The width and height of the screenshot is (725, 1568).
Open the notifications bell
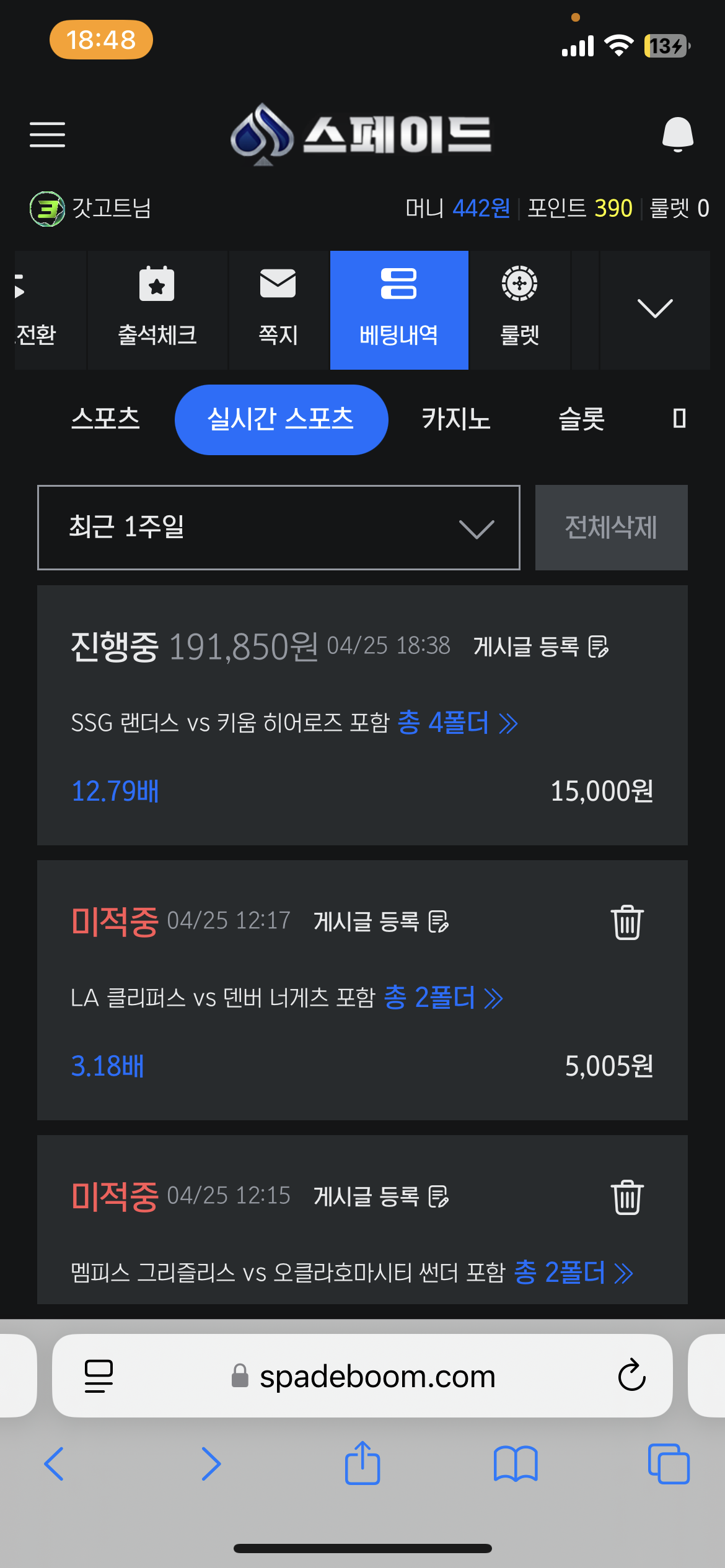pos(677,134)
